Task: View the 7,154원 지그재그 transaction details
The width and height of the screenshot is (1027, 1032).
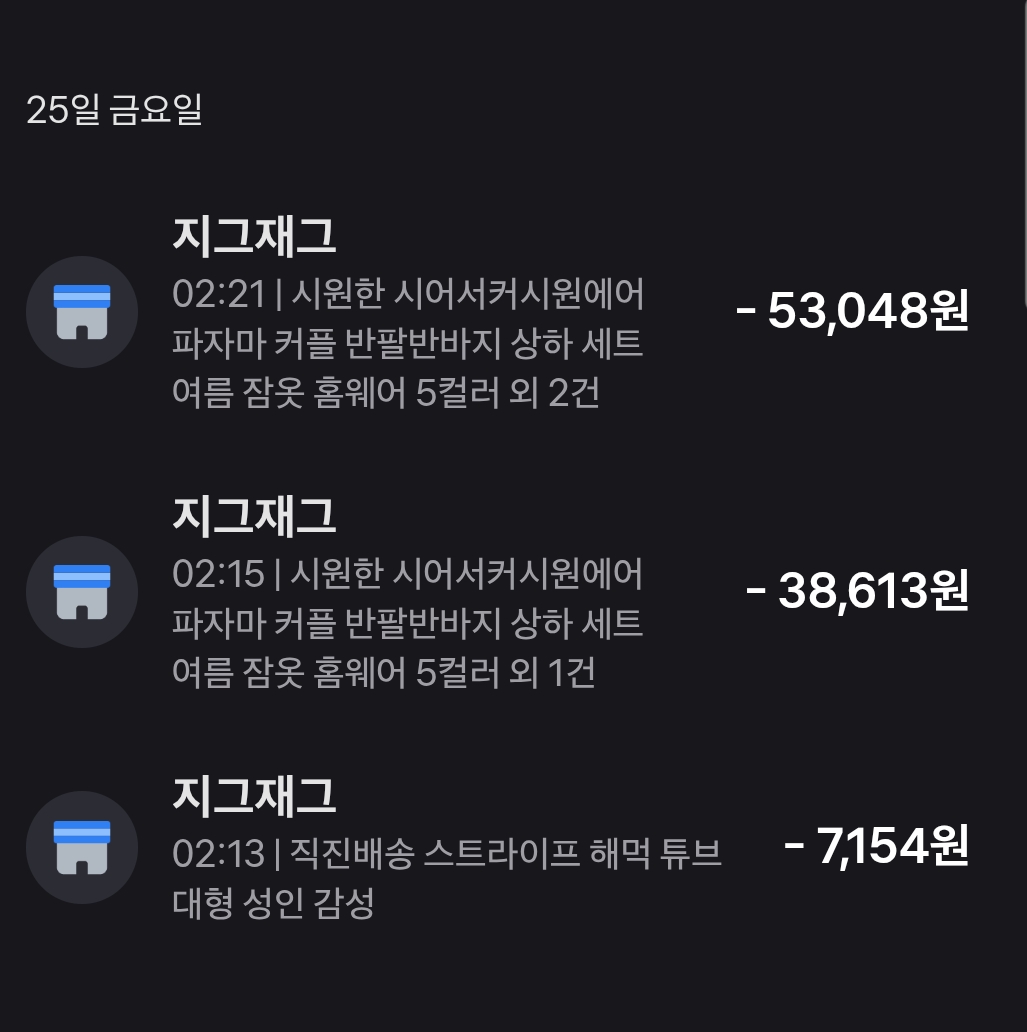Action: tap(498, 847)
